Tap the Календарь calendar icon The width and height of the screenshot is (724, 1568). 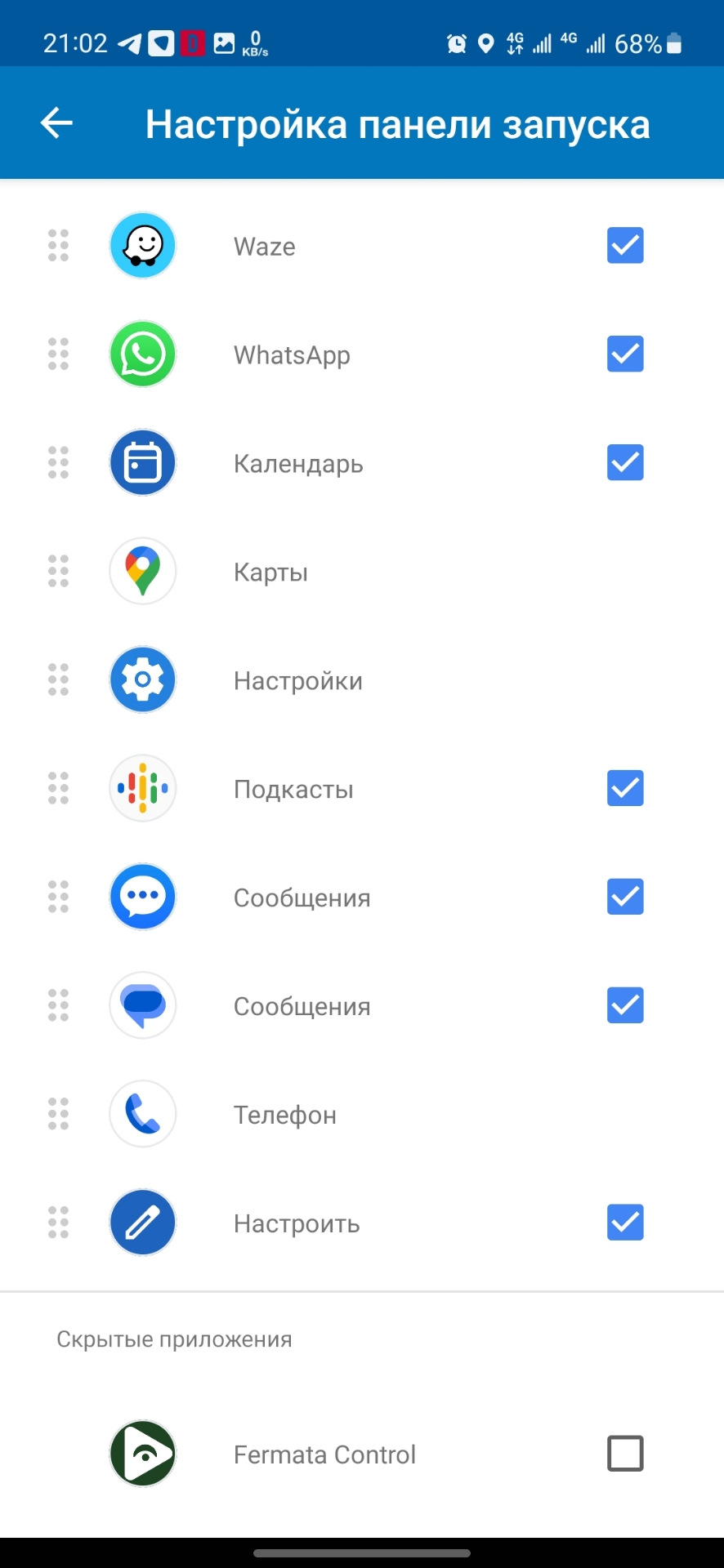coord(142,462)
